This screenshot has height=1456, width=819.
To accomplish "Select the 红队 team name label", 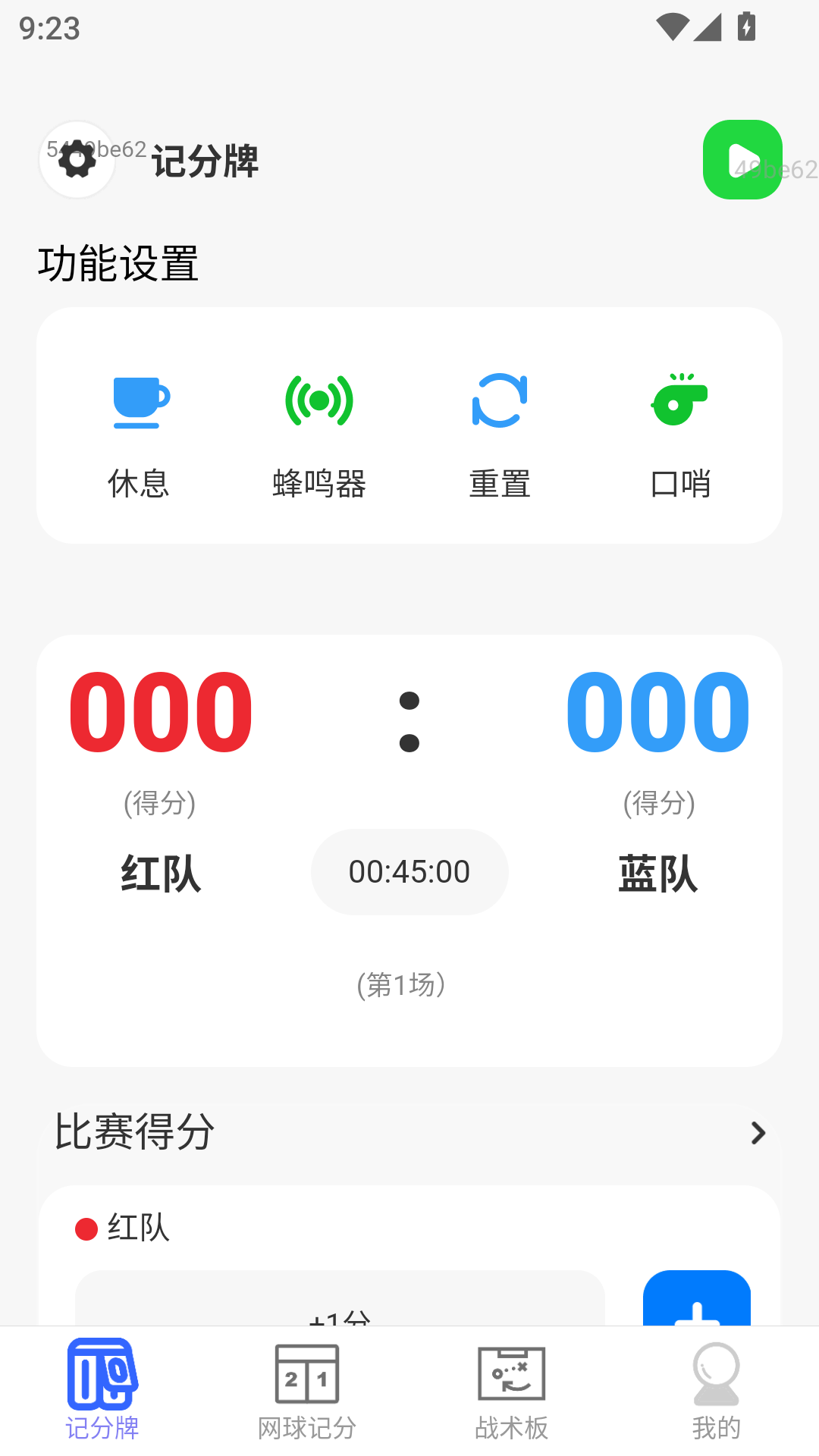I will click(161, 874).
